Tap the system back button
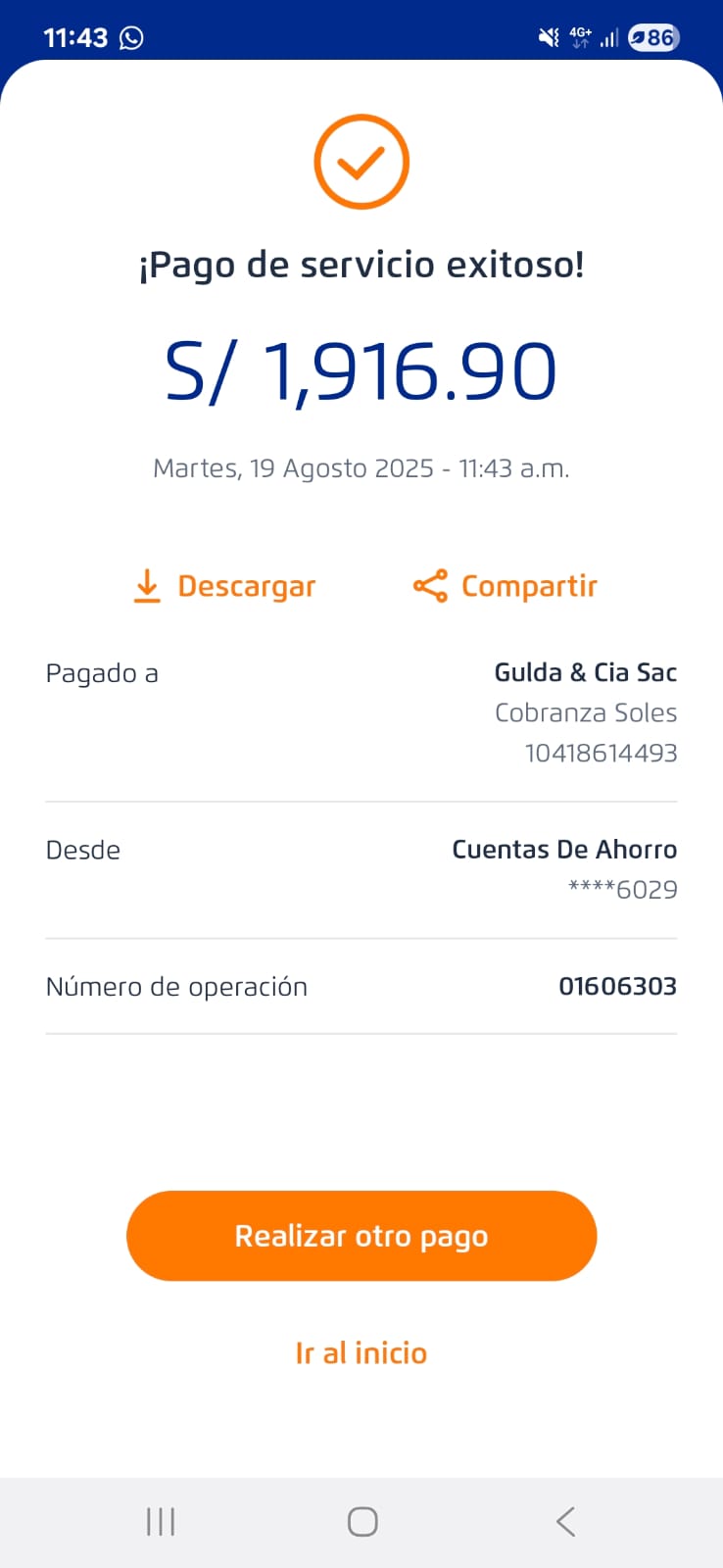This screenshot has width=723, height=1568. 565,1522
